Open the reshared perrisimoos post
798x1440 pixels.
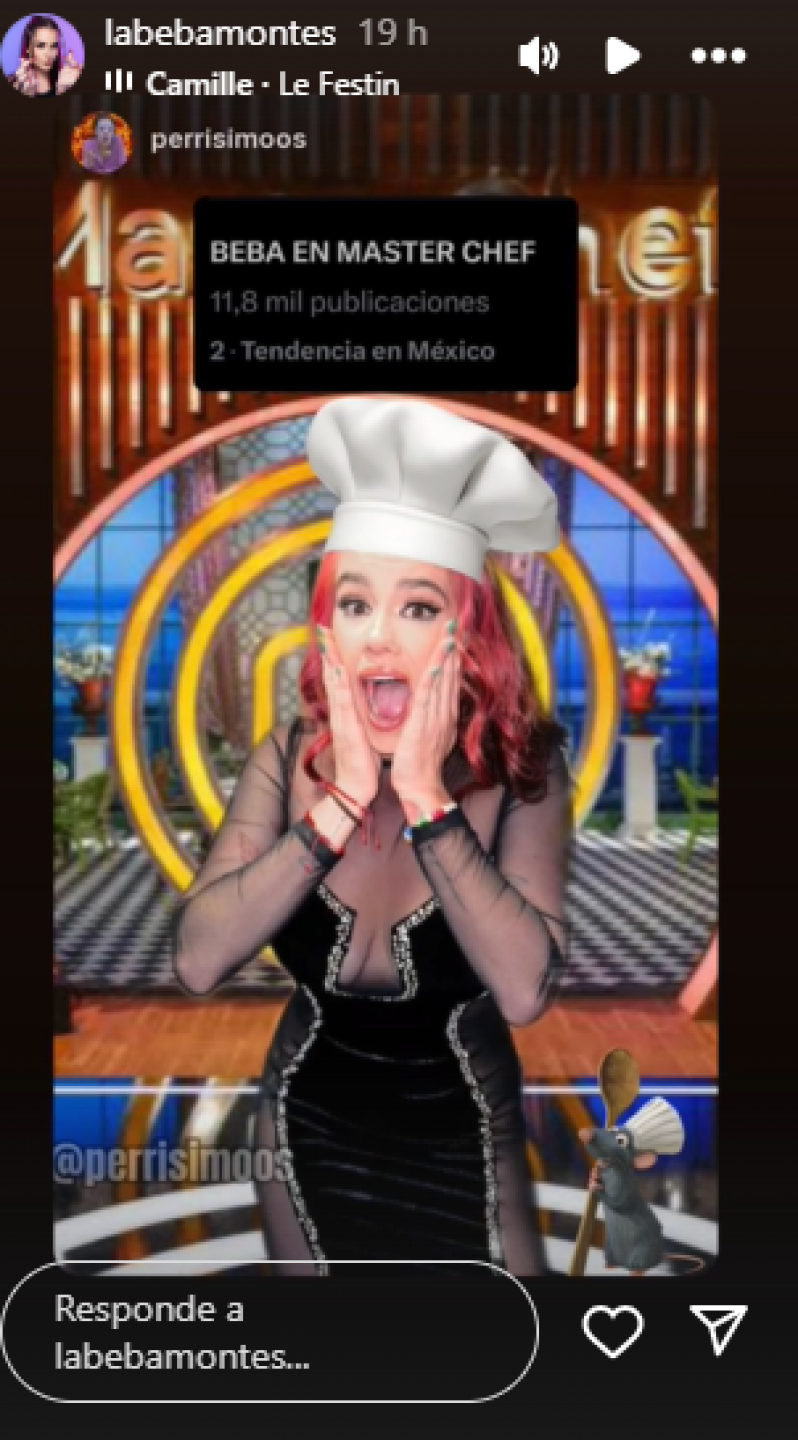[x=227, y=139]
